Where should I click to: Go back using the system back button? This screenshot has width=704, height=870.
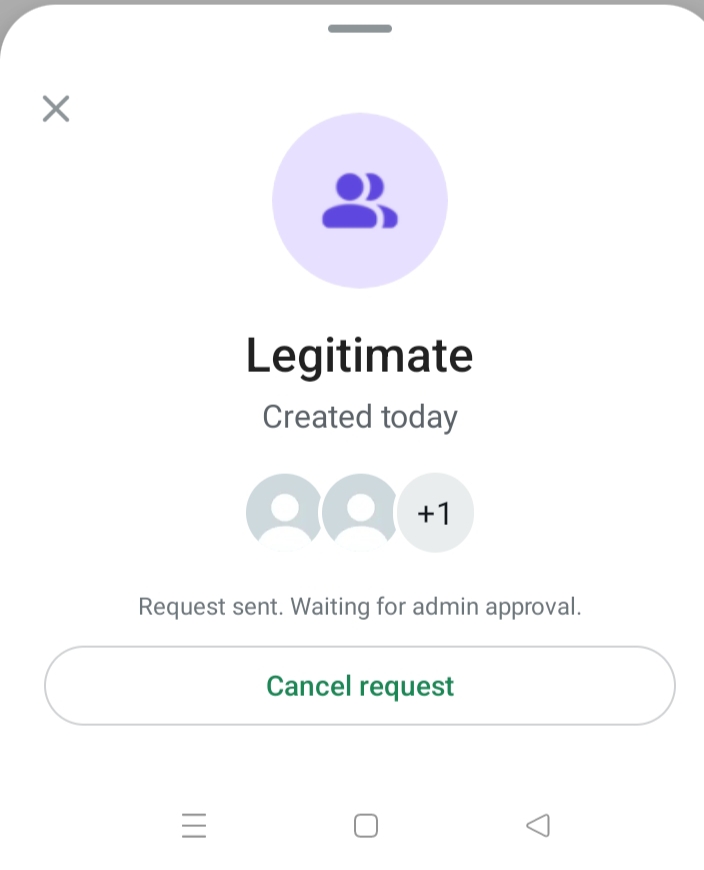click(x=538, y=825)
